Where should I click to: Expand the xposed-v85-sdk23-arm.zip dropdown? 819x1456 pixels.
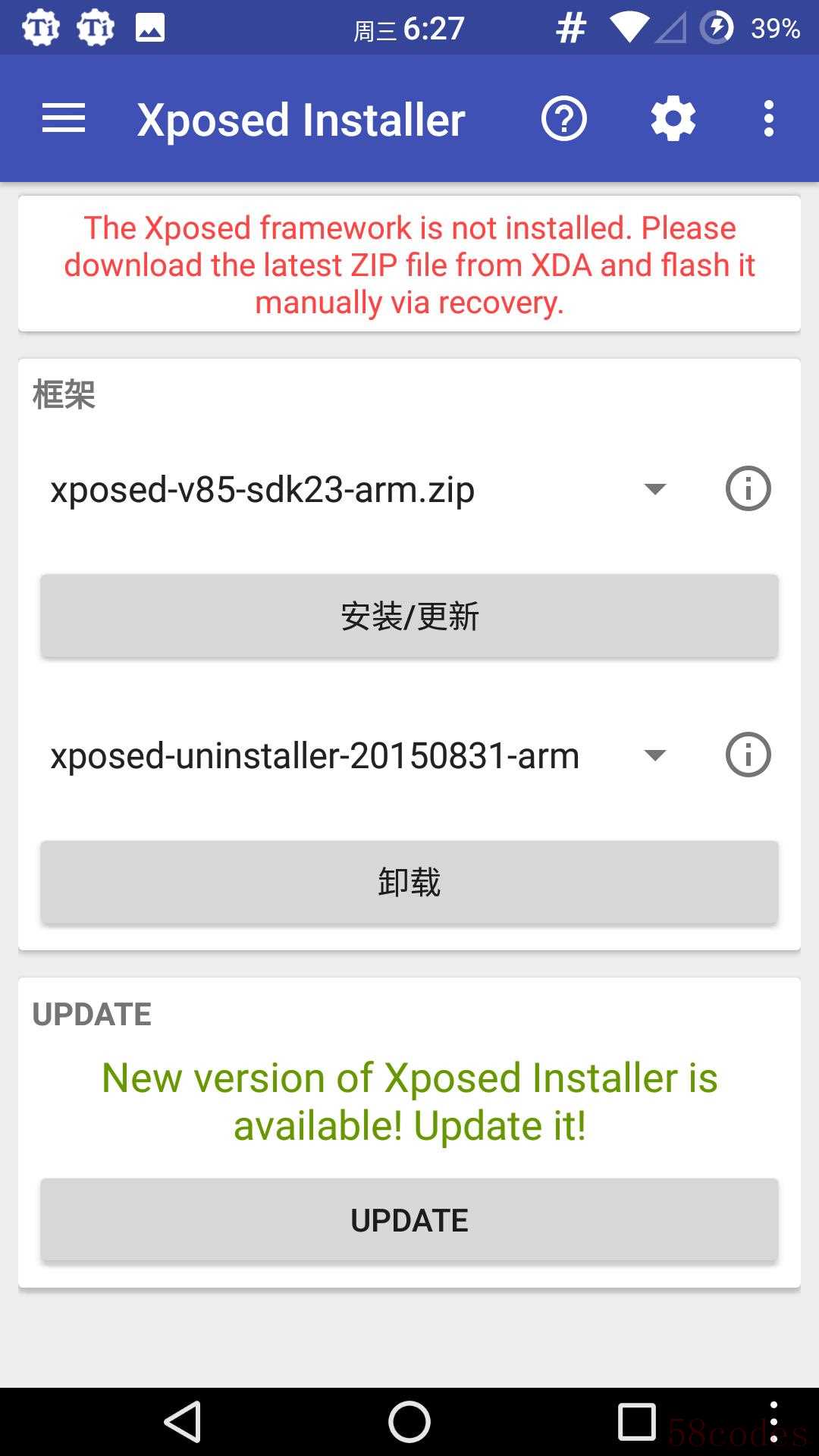[x=654, y=489]
